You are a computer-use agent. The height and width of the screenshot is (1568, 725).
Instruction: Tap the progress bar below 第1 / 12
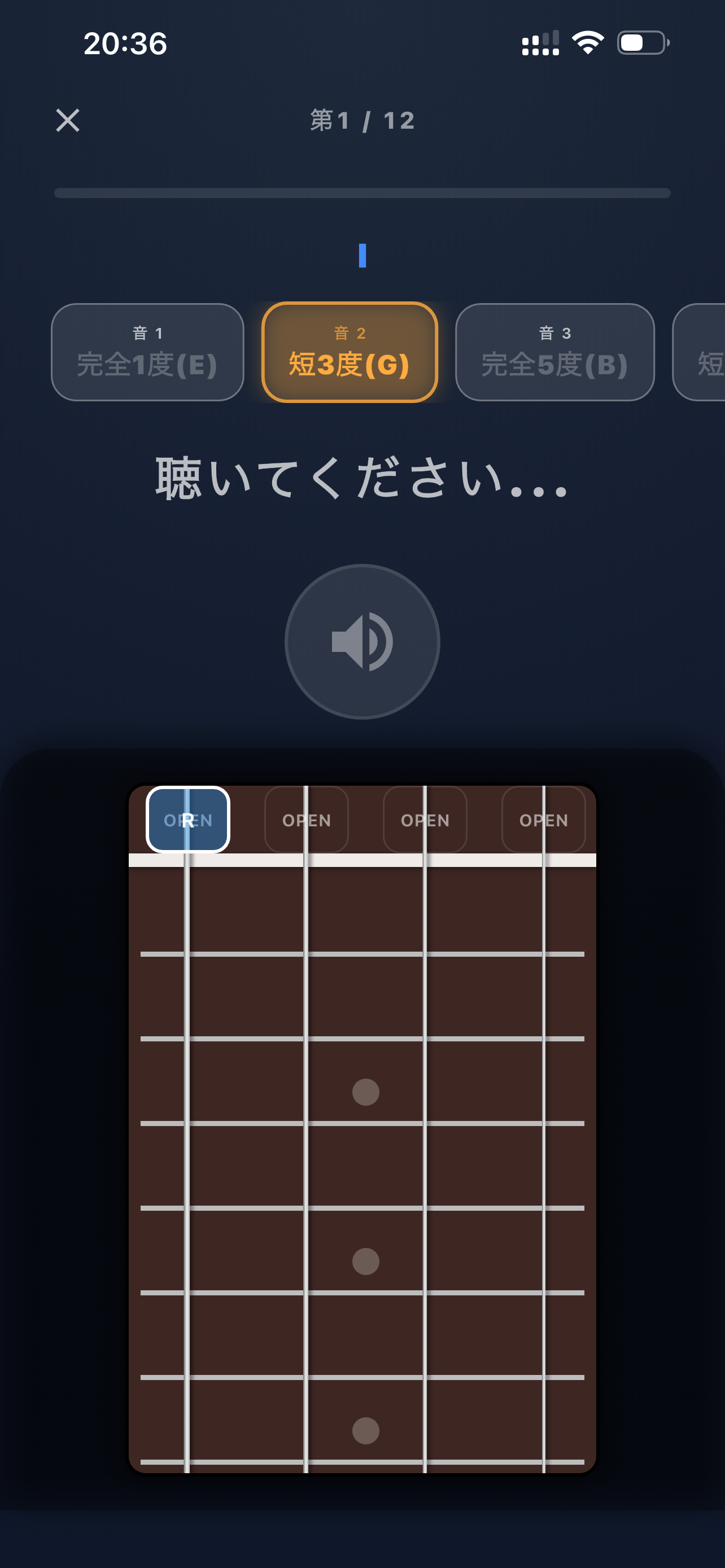click(x=361, y=194)
